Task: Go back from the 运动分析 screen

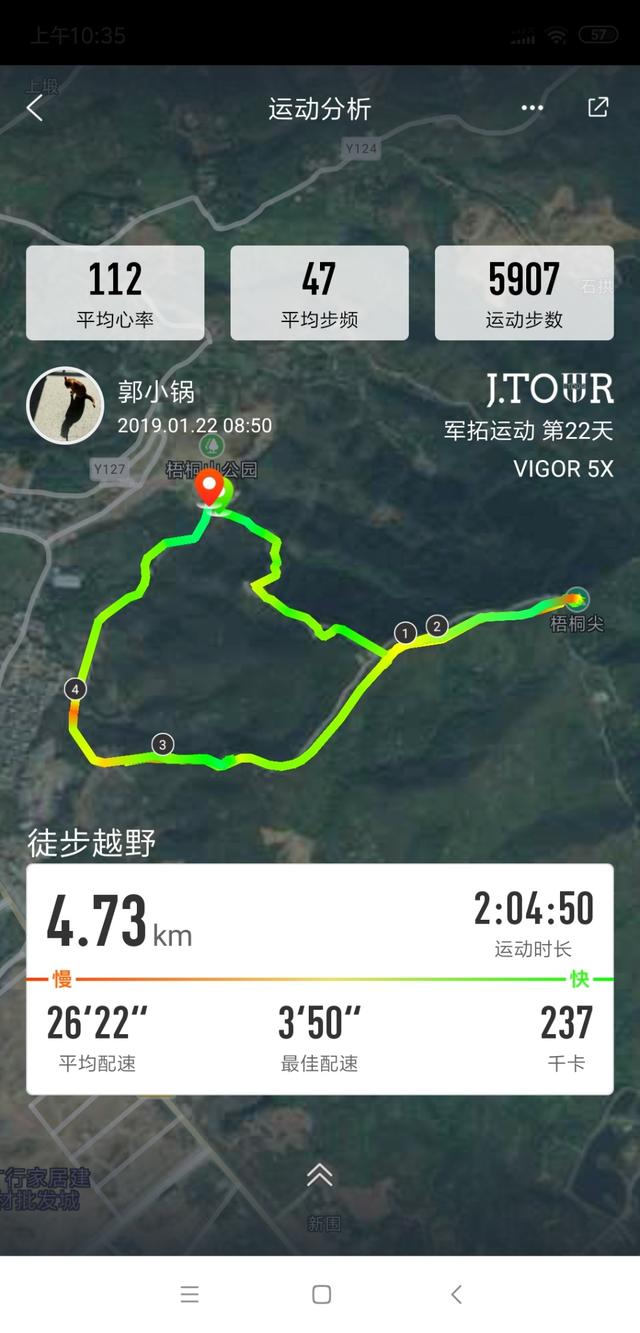Action: 35,108
